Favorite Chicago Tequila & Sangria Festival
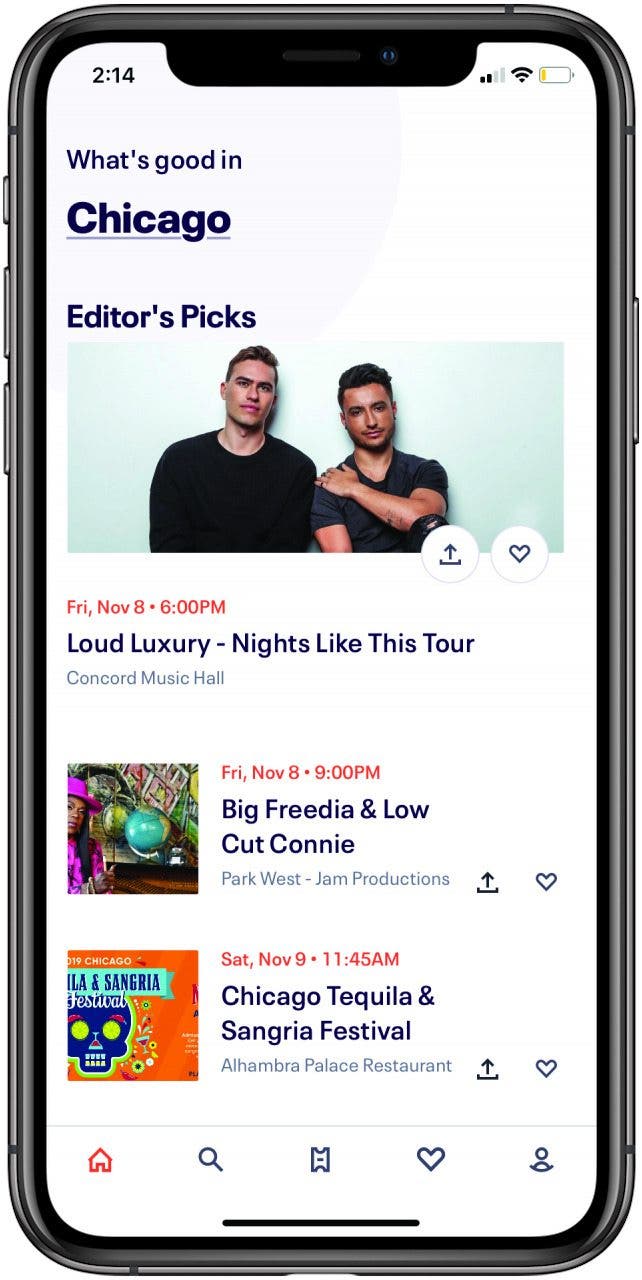Screen dimensions: 642x1280 (x=546, y=1068)
